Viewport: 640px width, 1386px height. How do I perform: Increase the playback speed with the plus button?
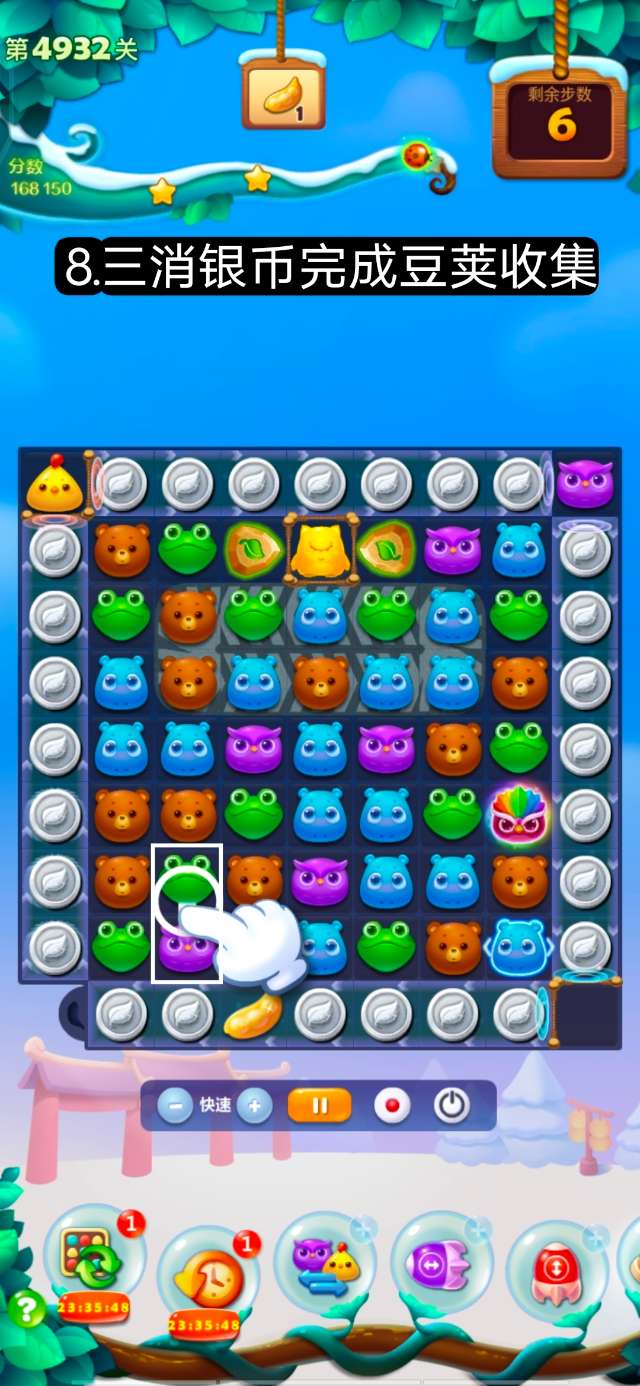[x=255, y=1106]
